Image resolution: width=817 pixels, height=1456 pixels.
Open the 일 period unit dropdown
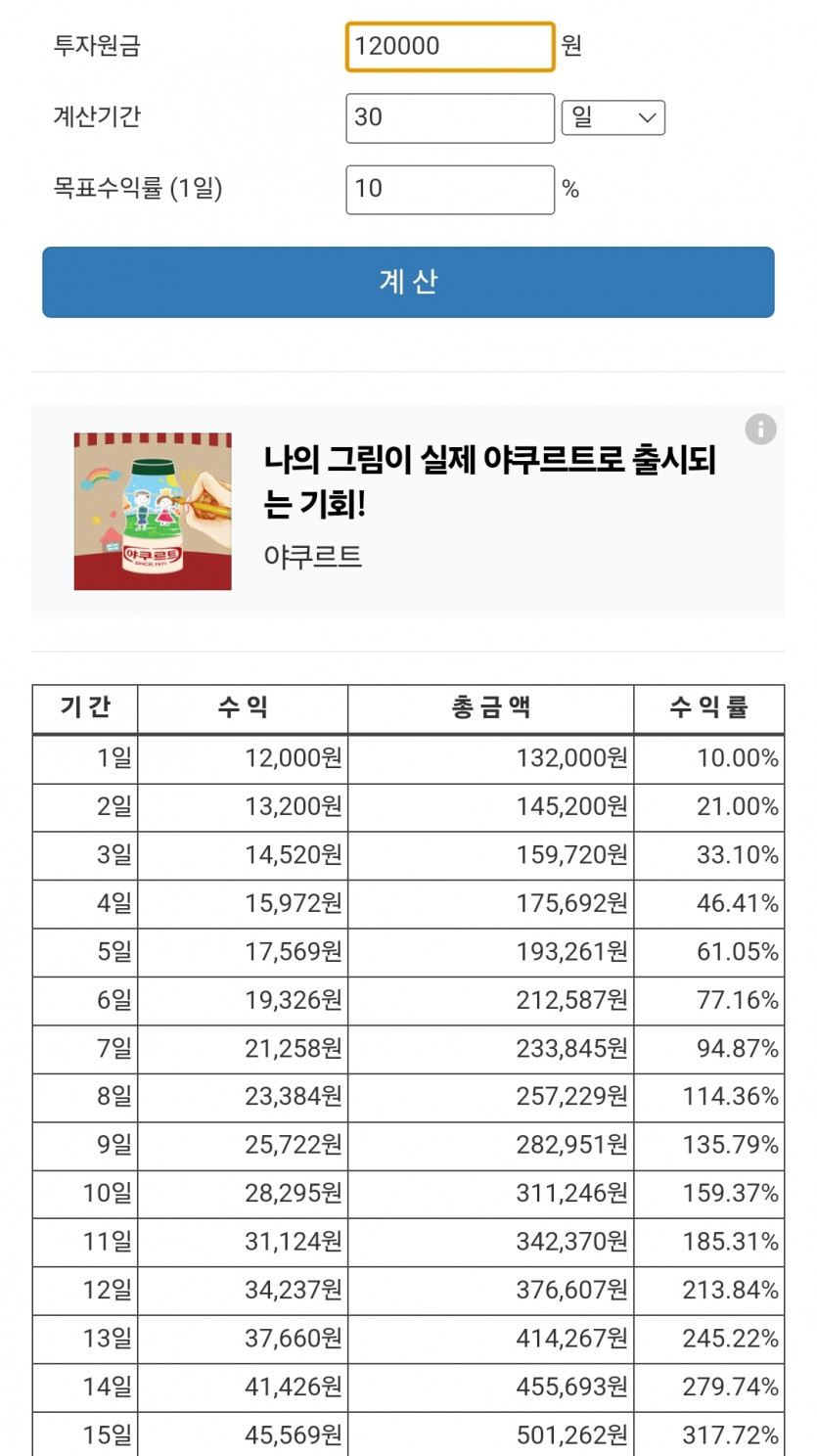click(x=613, y=117)
